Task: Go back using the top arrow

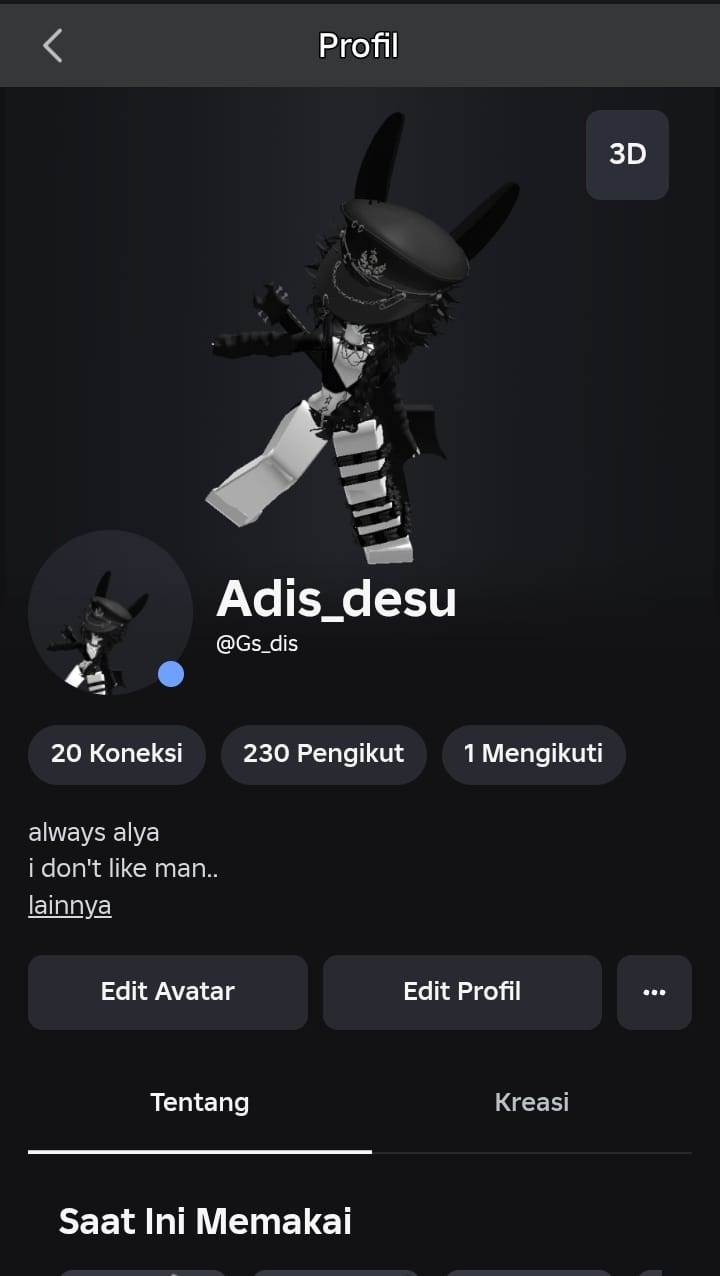Action: click(53, 45)
